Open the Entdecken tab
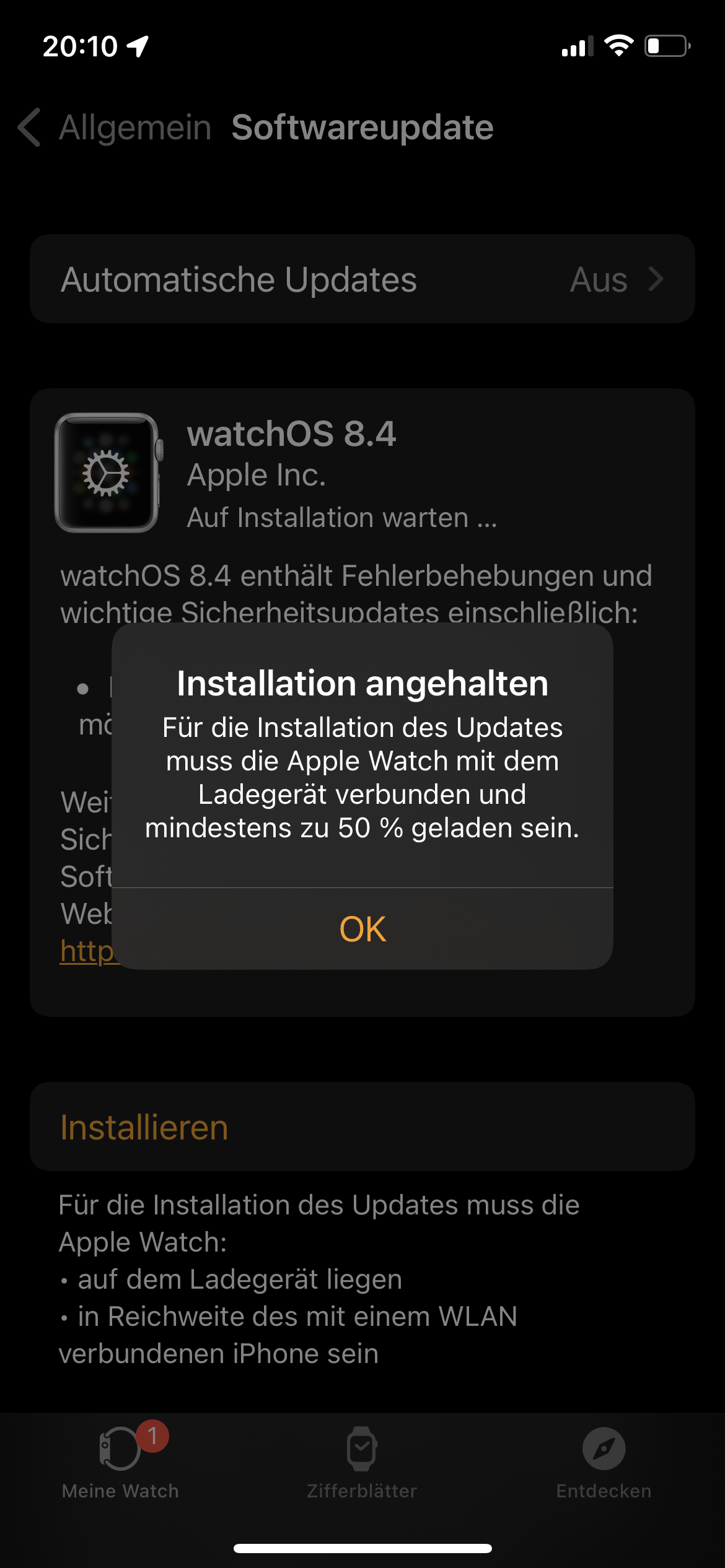 click(604, 1463)
